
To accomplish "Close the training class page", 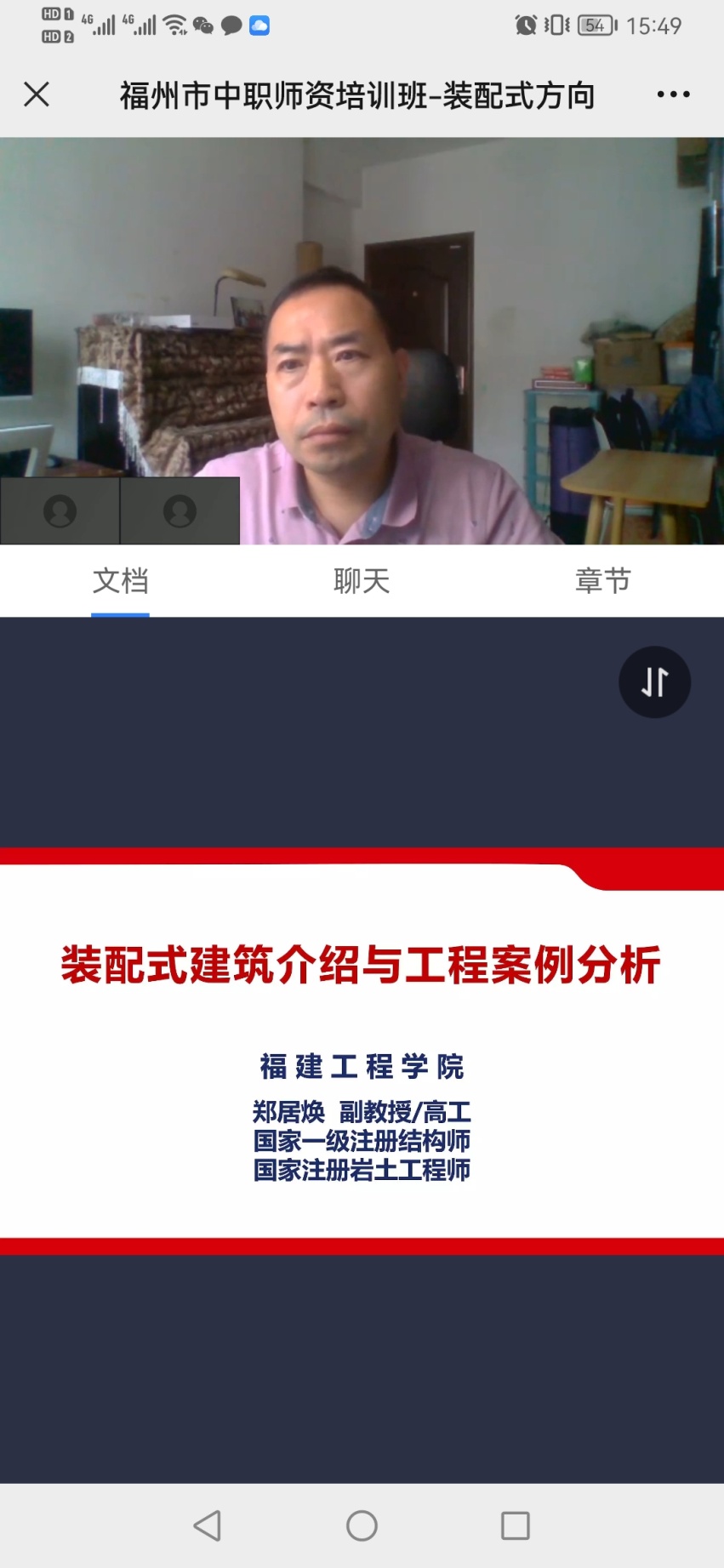I will 37,94.
